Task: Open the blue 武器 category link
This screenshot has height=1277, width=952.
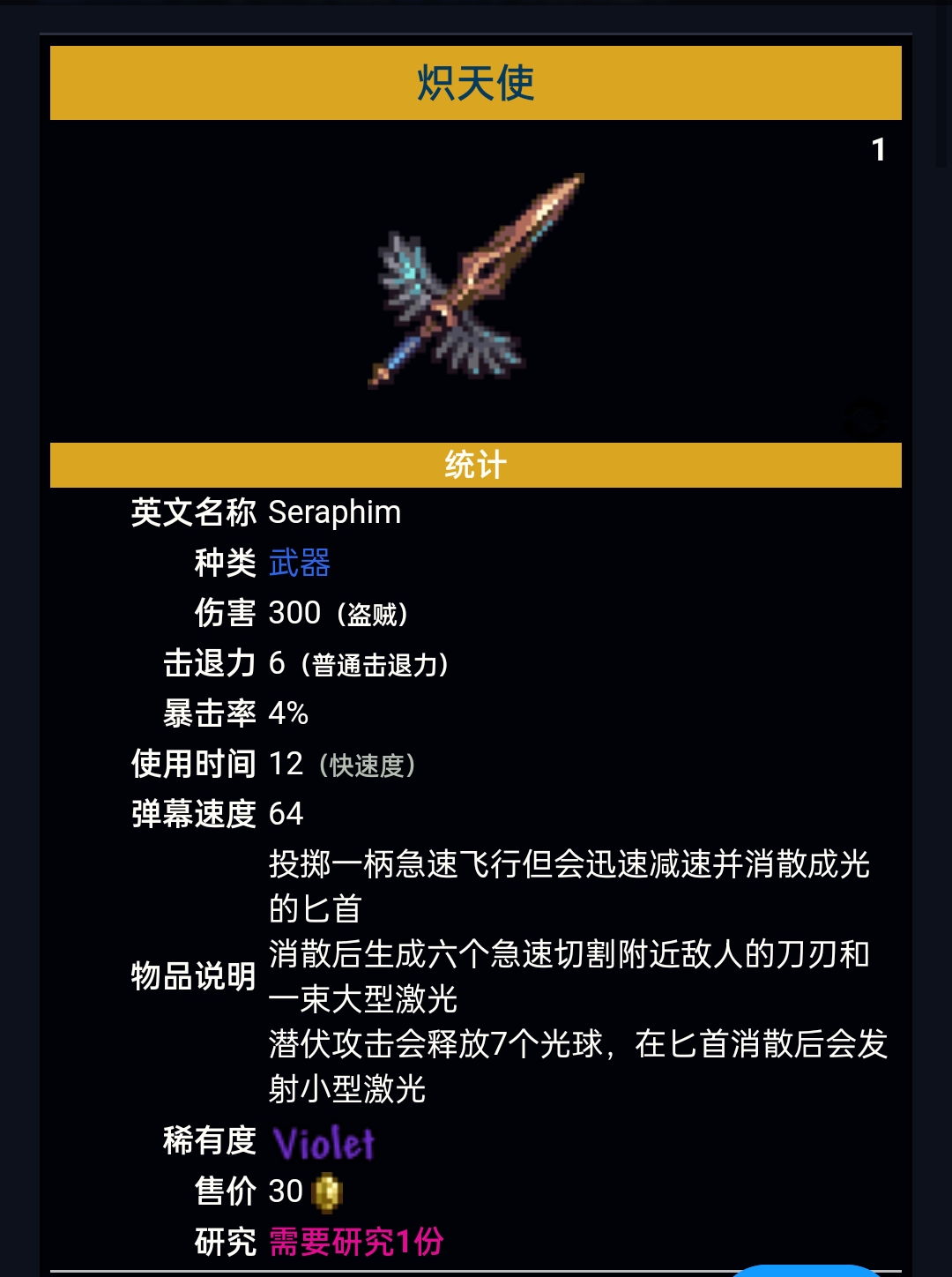Action: [299, 563]
